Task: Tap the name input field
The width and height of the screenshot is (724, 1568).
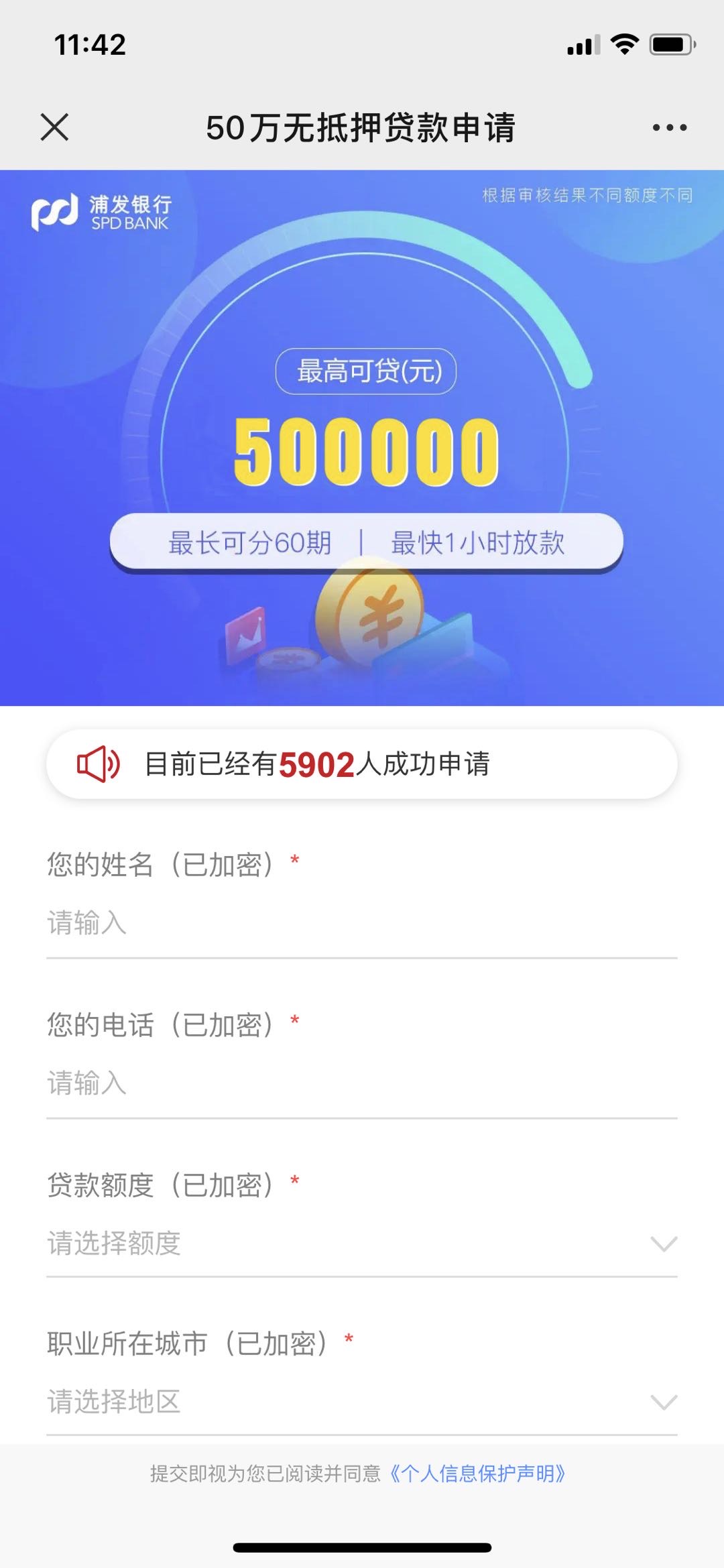Action: coord(362,924)
